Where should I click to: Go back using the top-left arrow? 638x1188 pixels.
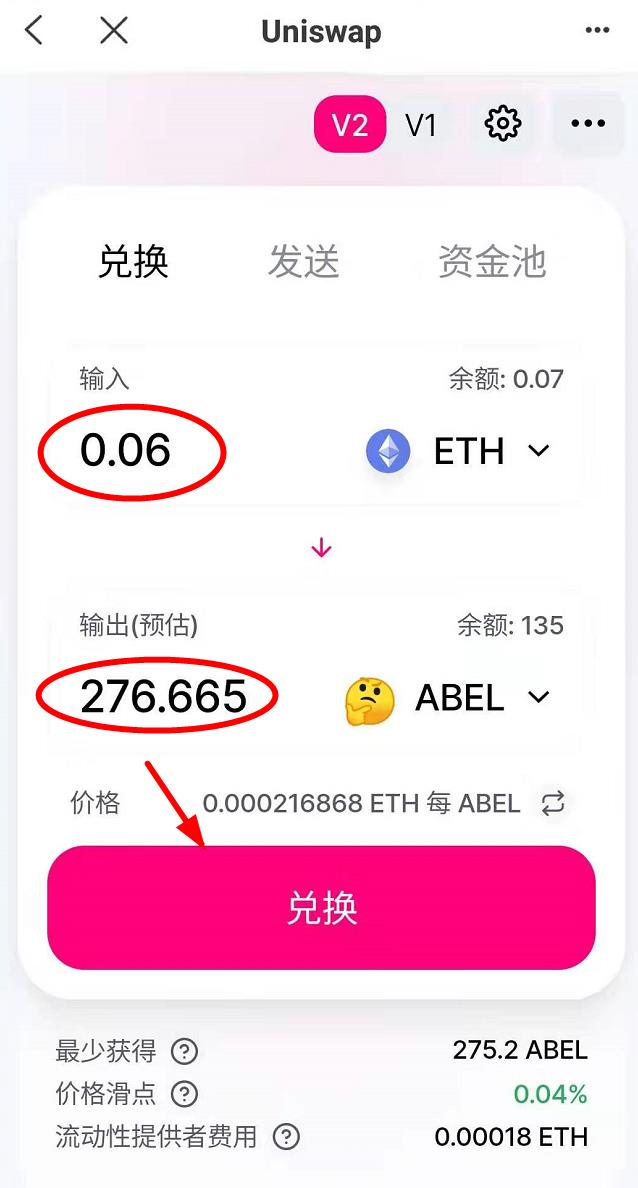coord(35,31)
